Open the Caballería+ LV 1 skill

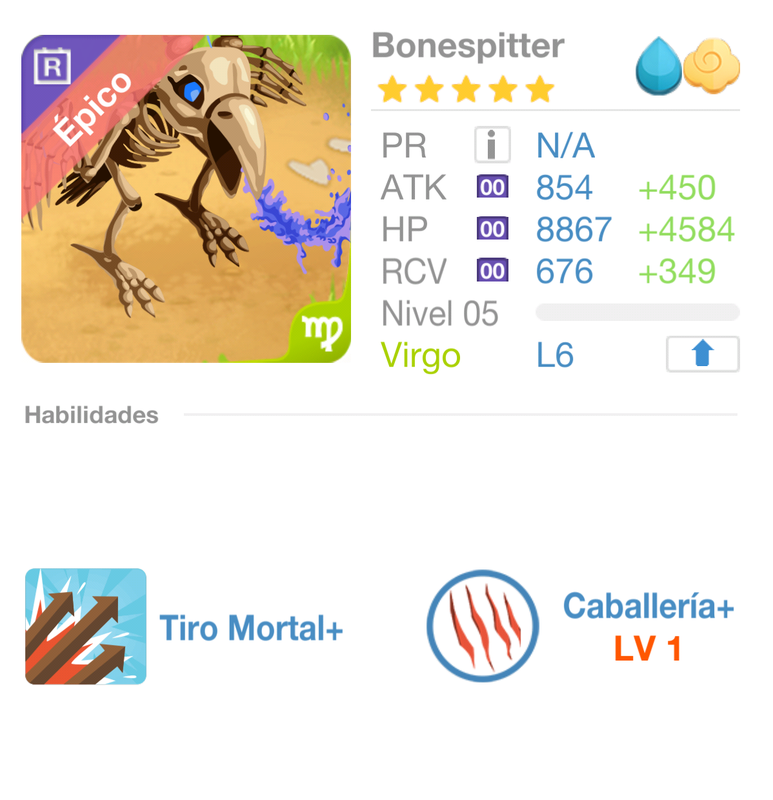pos(482,627)
